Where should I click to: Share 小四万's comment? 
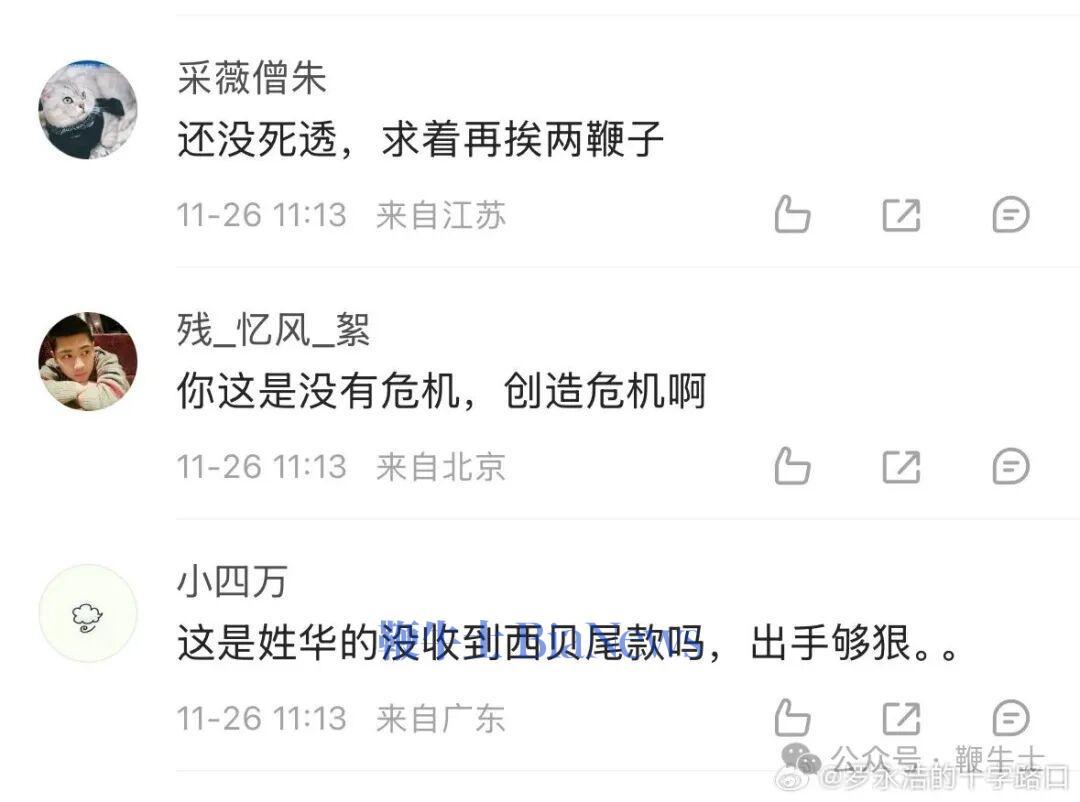[901, 717]
